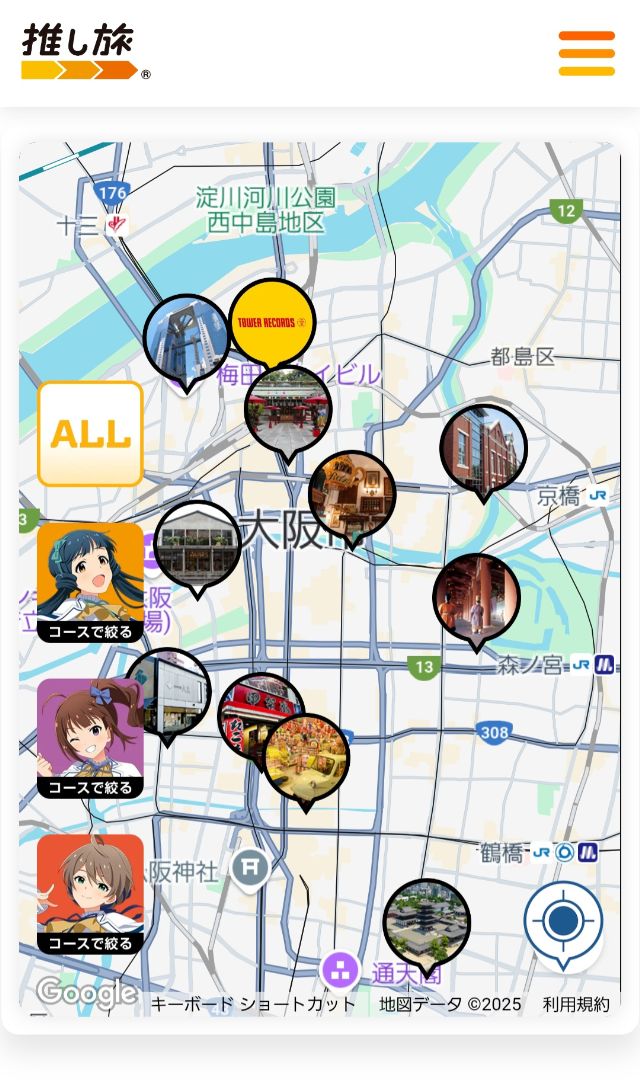The width and height of the screenshot is (640, 1082).
Task: Open the Tower Records map pin
Action: tap(272, 322)
